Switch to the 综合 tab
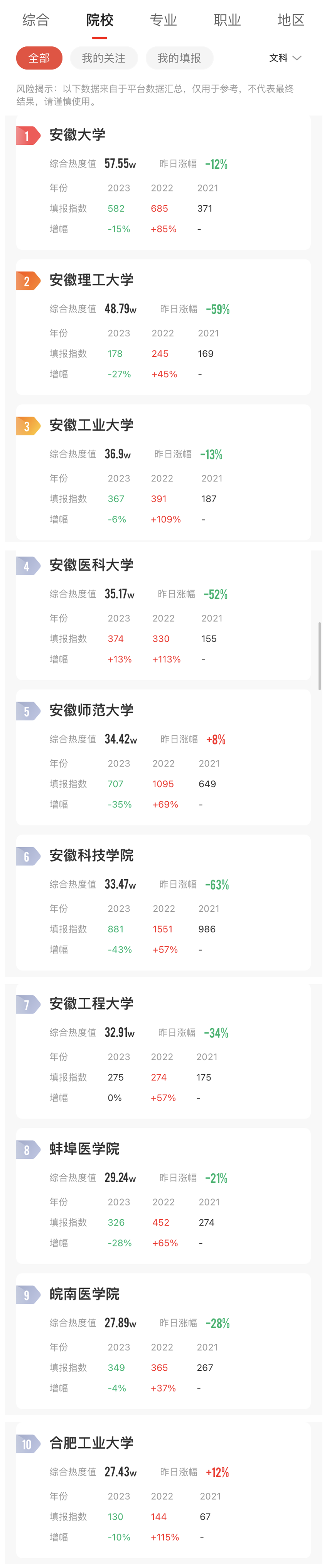 click(x=35, y=20)
